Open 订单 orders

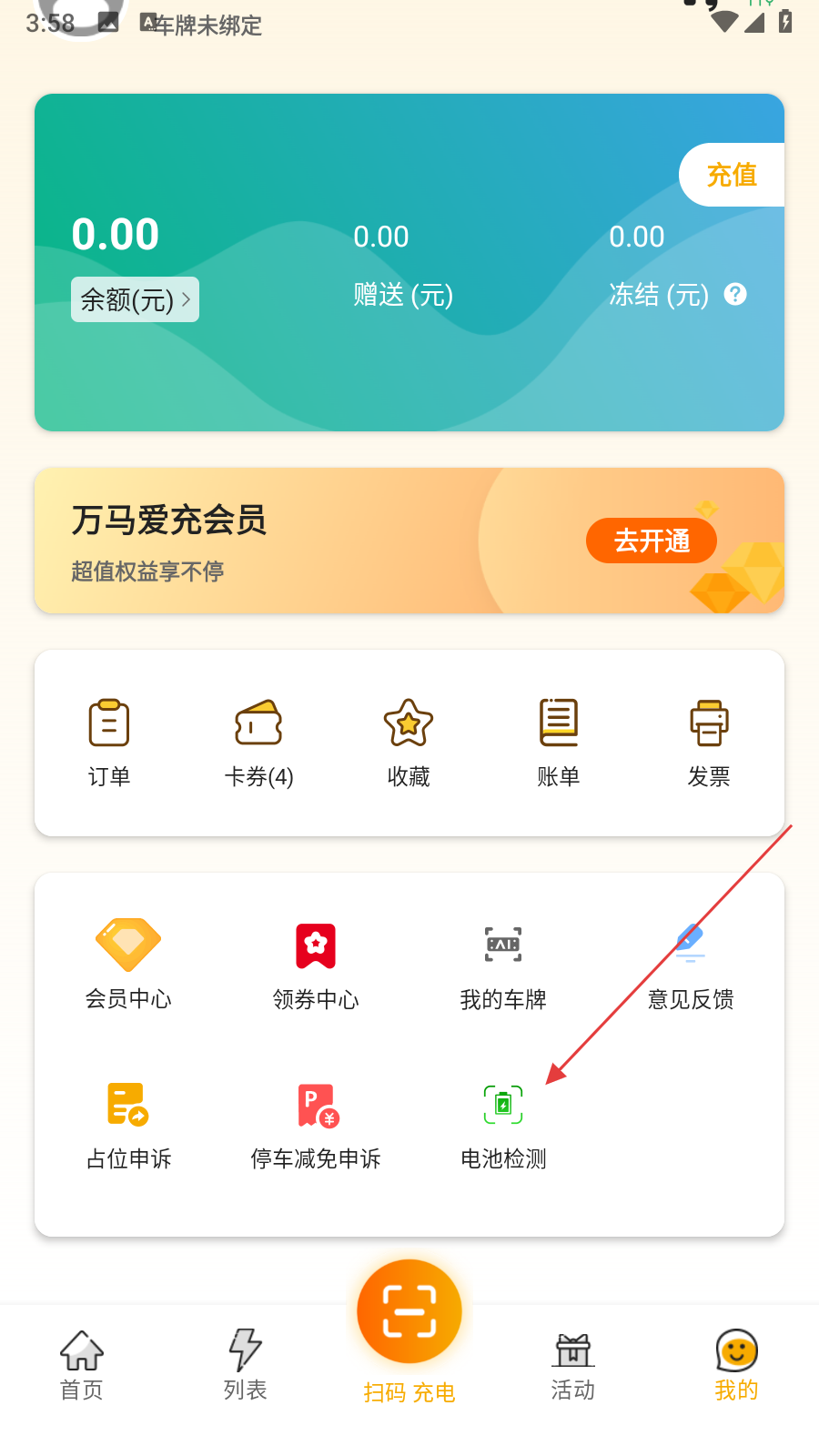[x=109, y=742]
